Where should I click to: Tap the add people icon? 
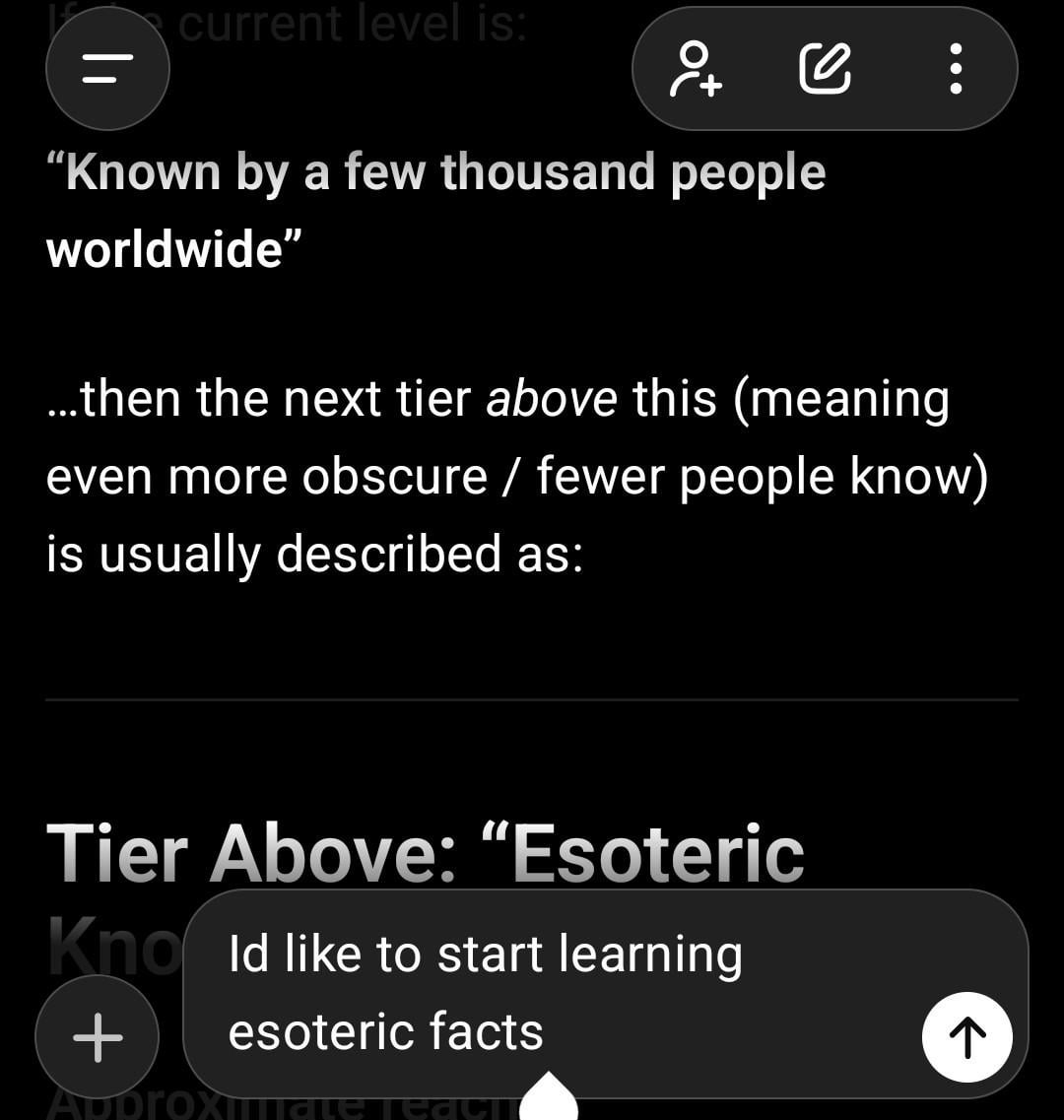(x=696, y=69)
